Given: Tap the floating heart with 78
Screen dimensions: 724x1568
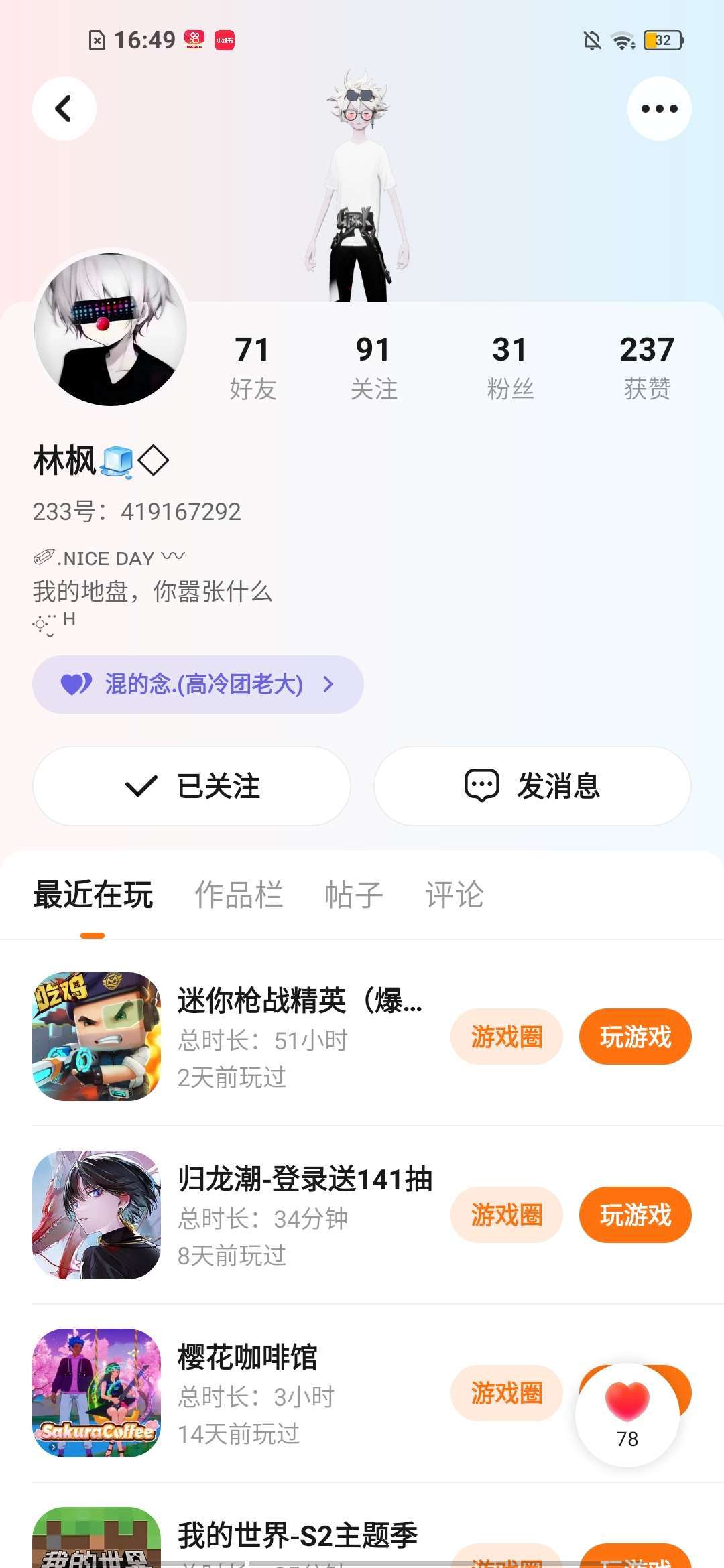Looking at the screenshot, I should coord(627,1415).
